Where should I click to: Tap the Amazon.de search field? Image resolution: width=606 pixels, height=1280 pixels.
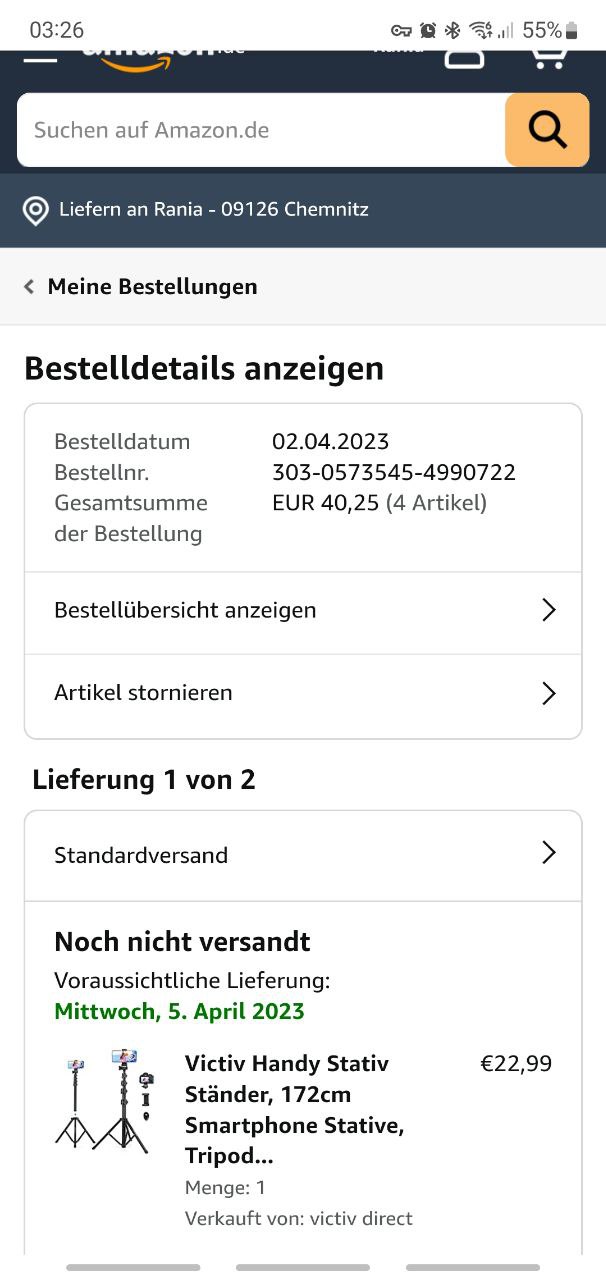point(260,130)
